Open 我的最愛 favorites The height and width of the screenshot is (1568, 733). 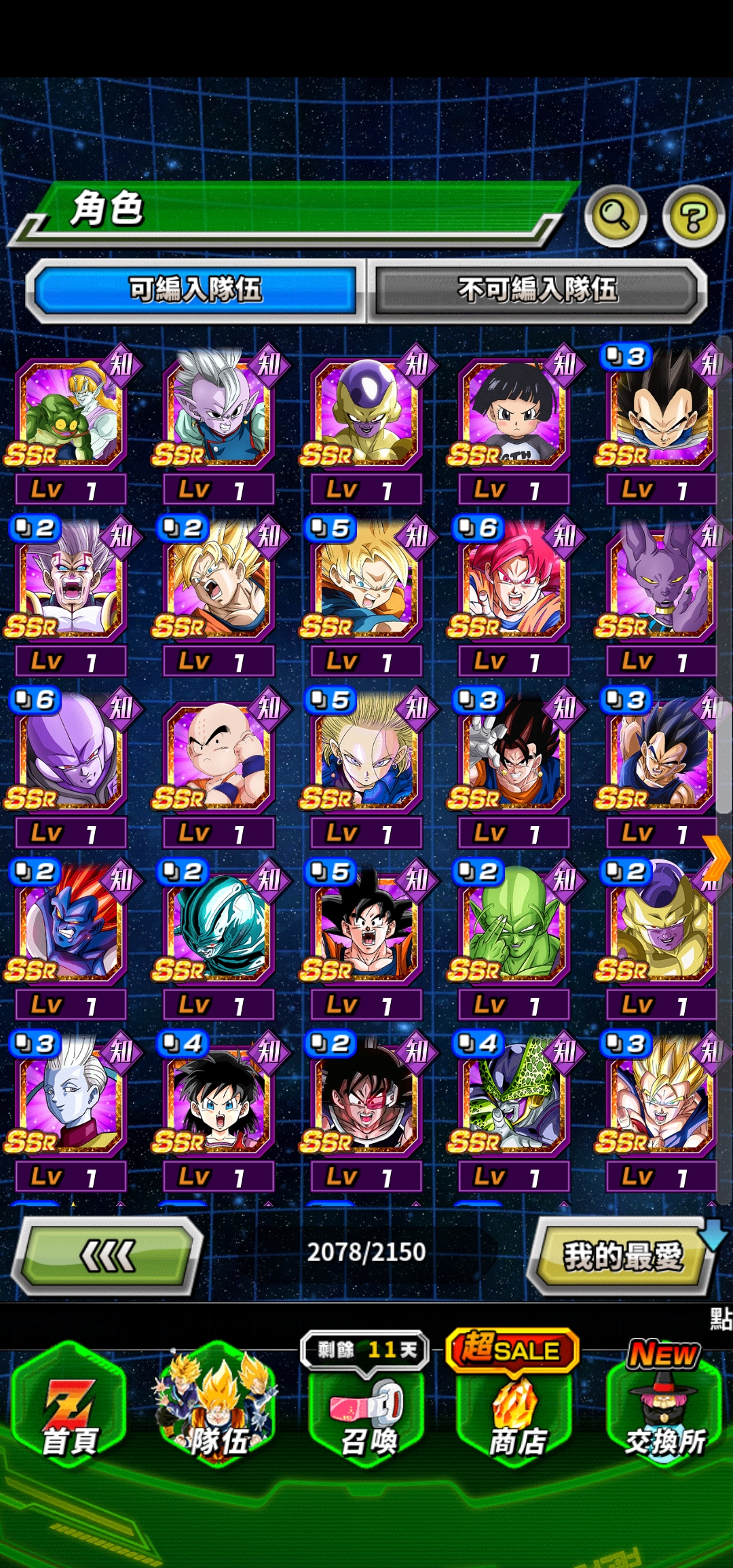point(622,1256)
